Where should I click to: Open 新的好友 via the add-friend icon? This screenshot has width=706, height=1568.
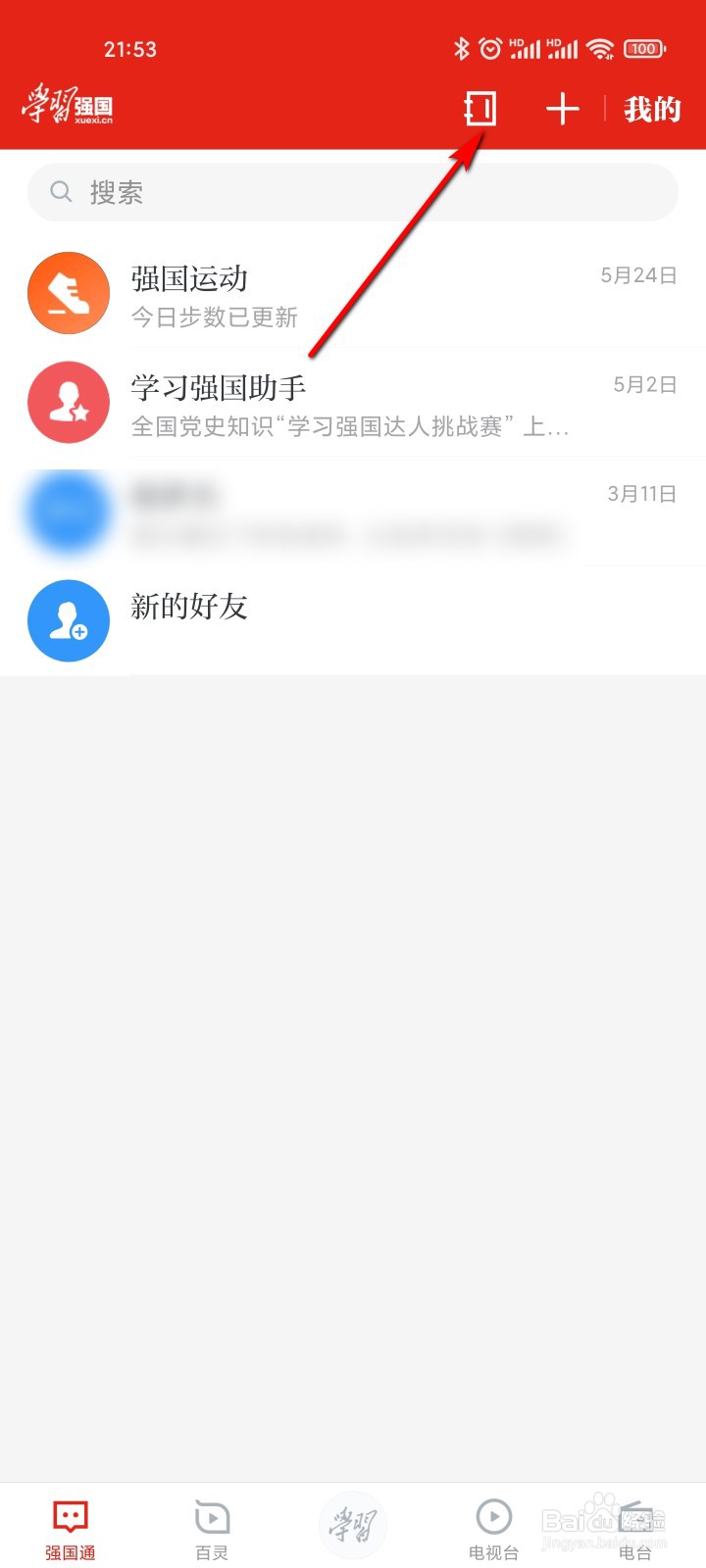[69, 620]
